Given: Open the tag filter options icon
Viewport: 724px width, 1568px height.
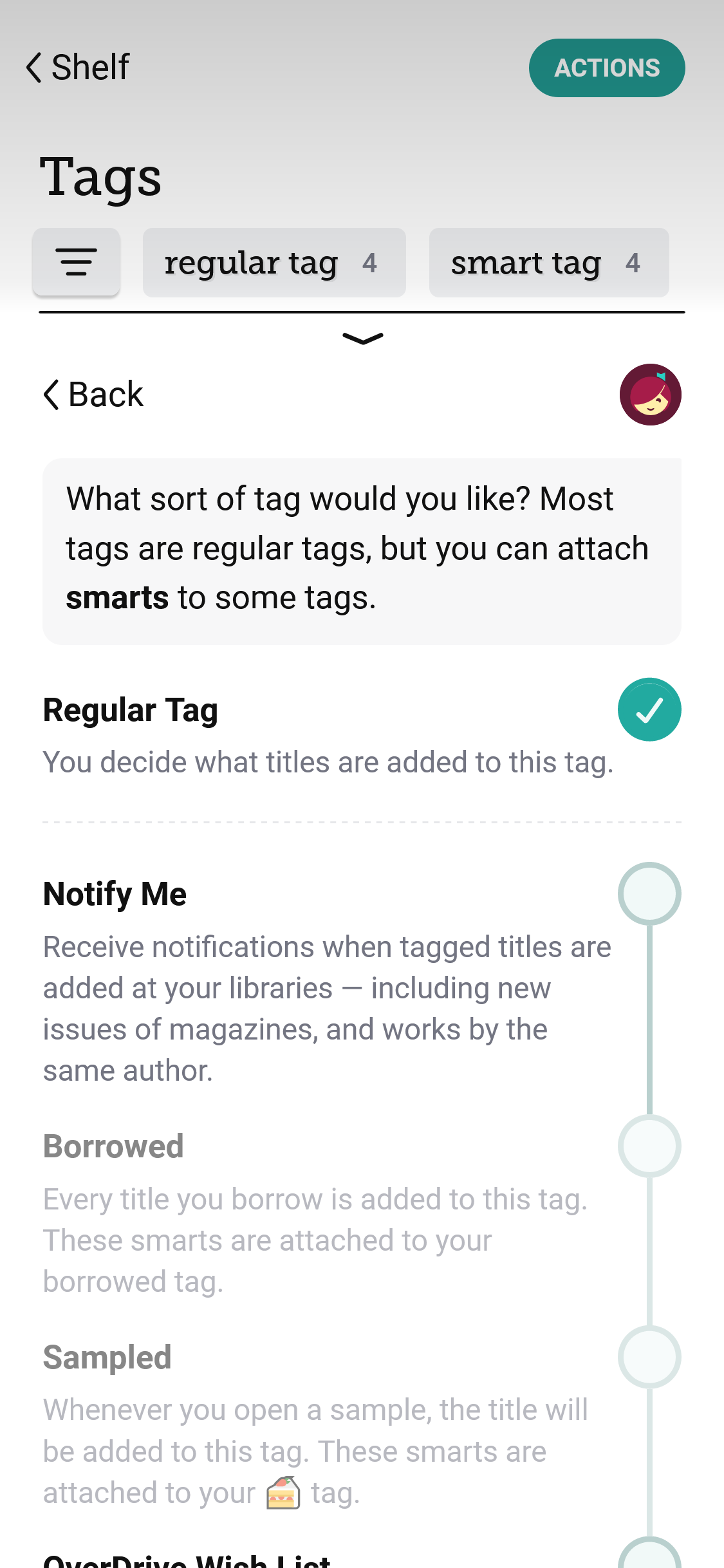Looking at the screenshot, I should [x=76, y=262].
